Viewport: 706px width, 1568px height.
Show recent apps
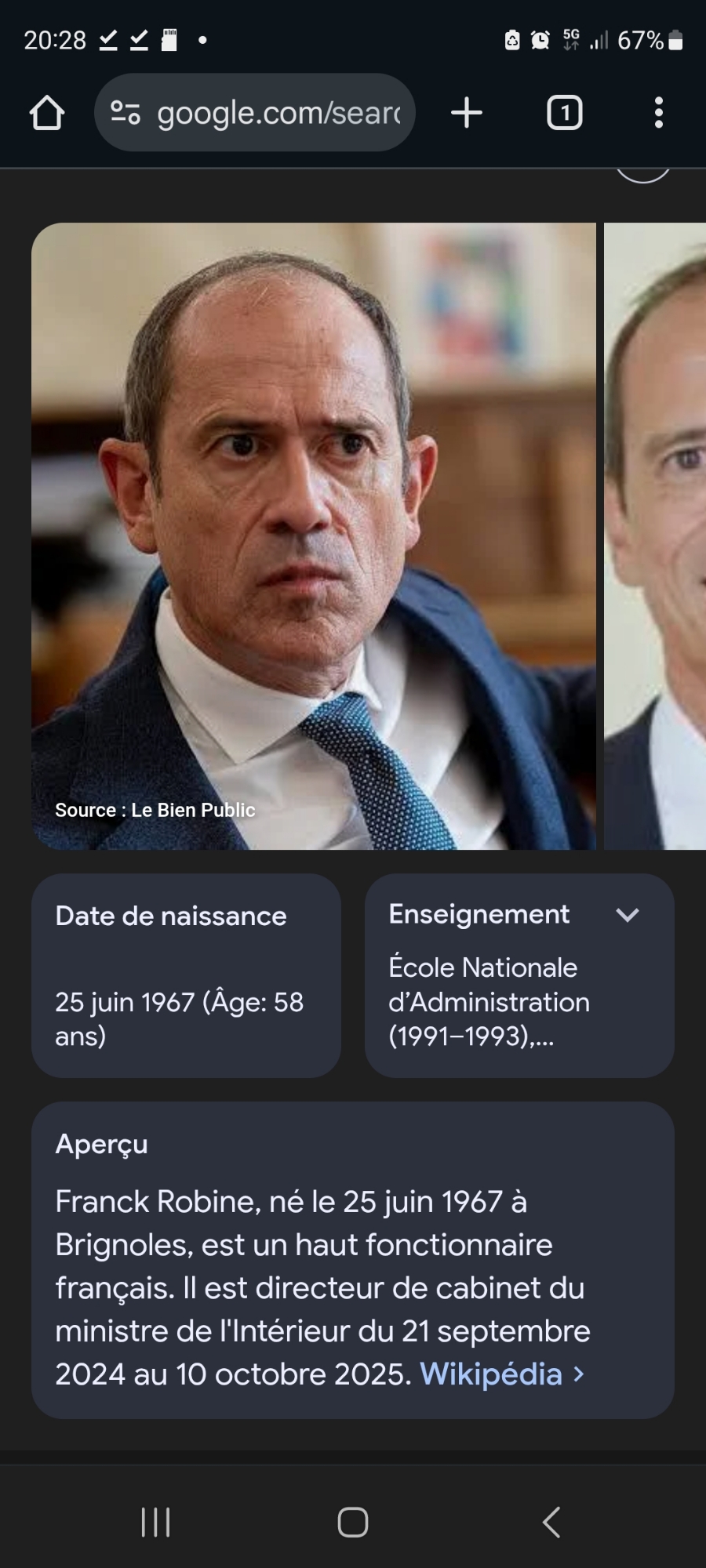click(155, 1522)
